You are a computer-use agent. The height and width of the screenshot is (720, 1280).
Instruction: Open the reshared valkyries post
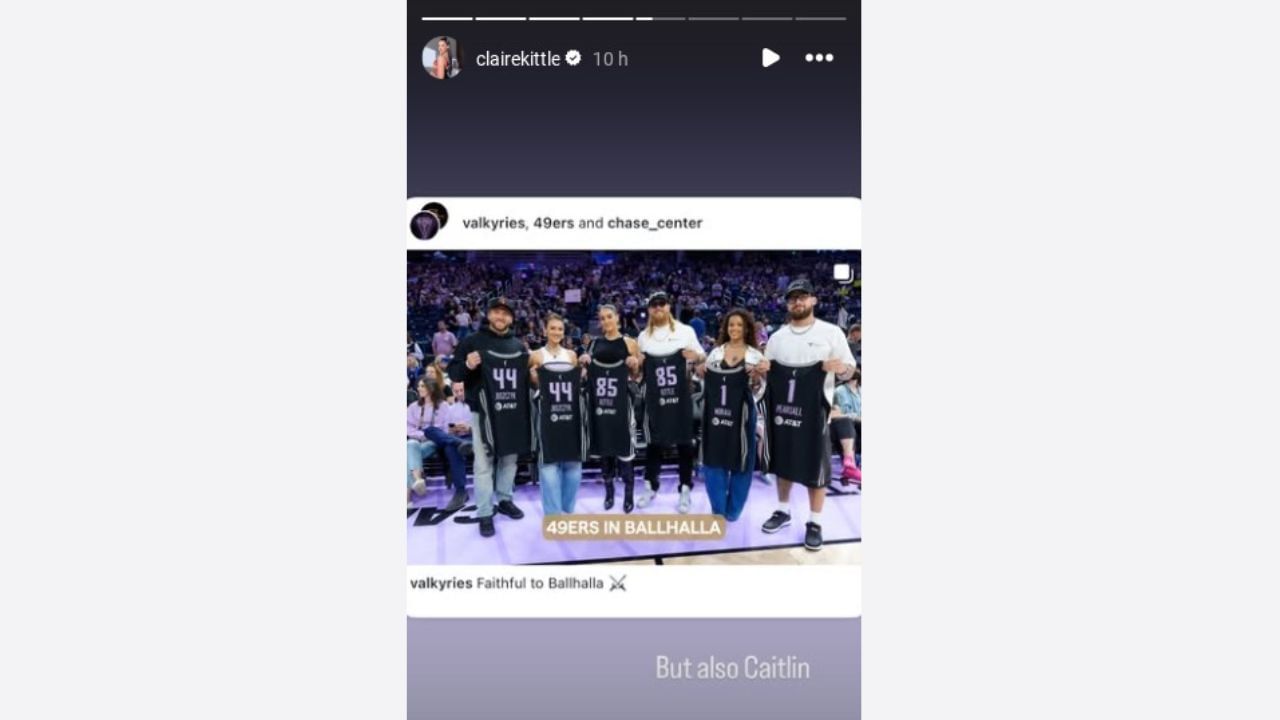click(x=633, y=406)
